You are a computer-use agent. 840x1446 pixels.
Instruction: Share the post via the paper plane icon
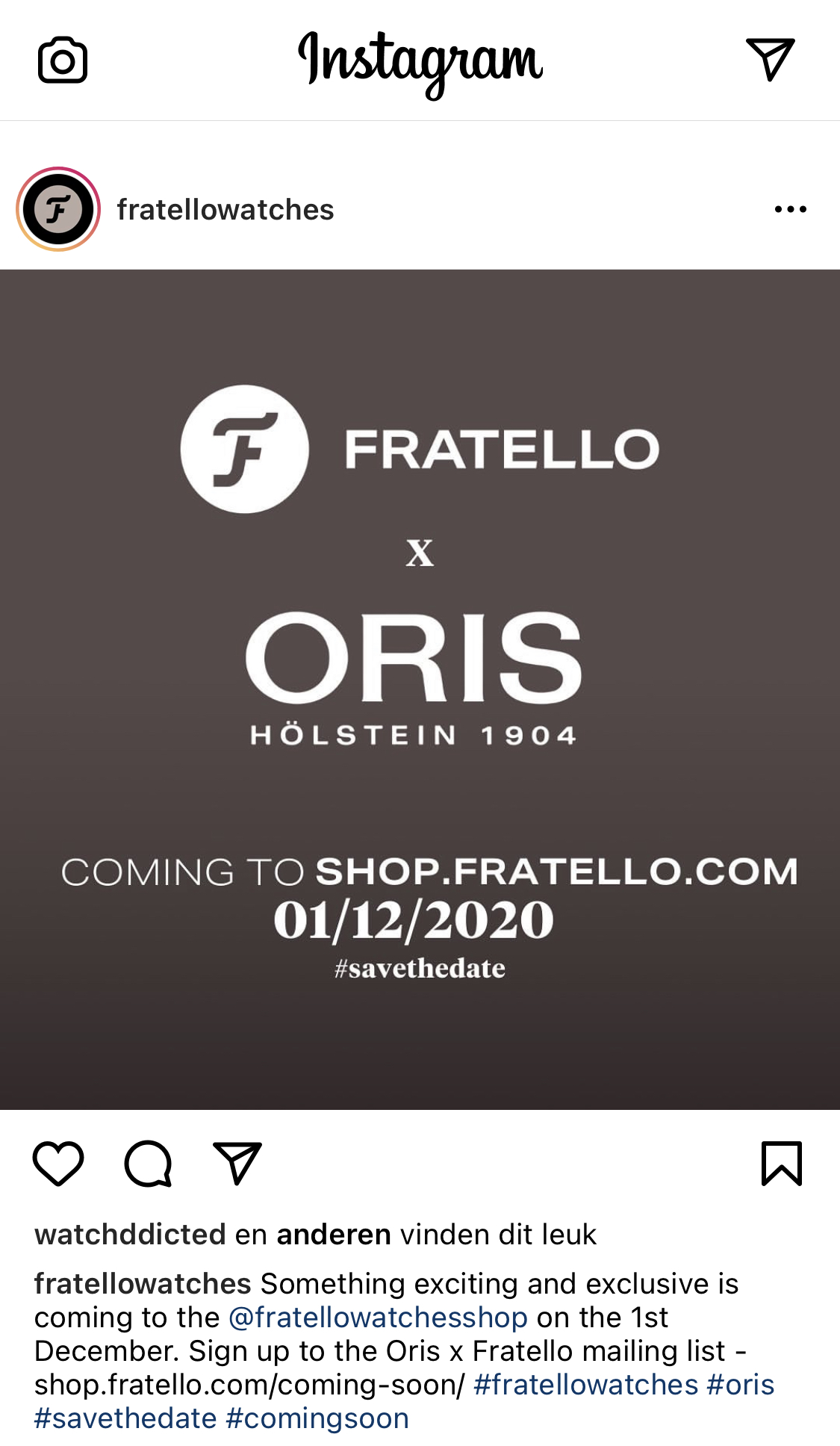pos(237,1163)
